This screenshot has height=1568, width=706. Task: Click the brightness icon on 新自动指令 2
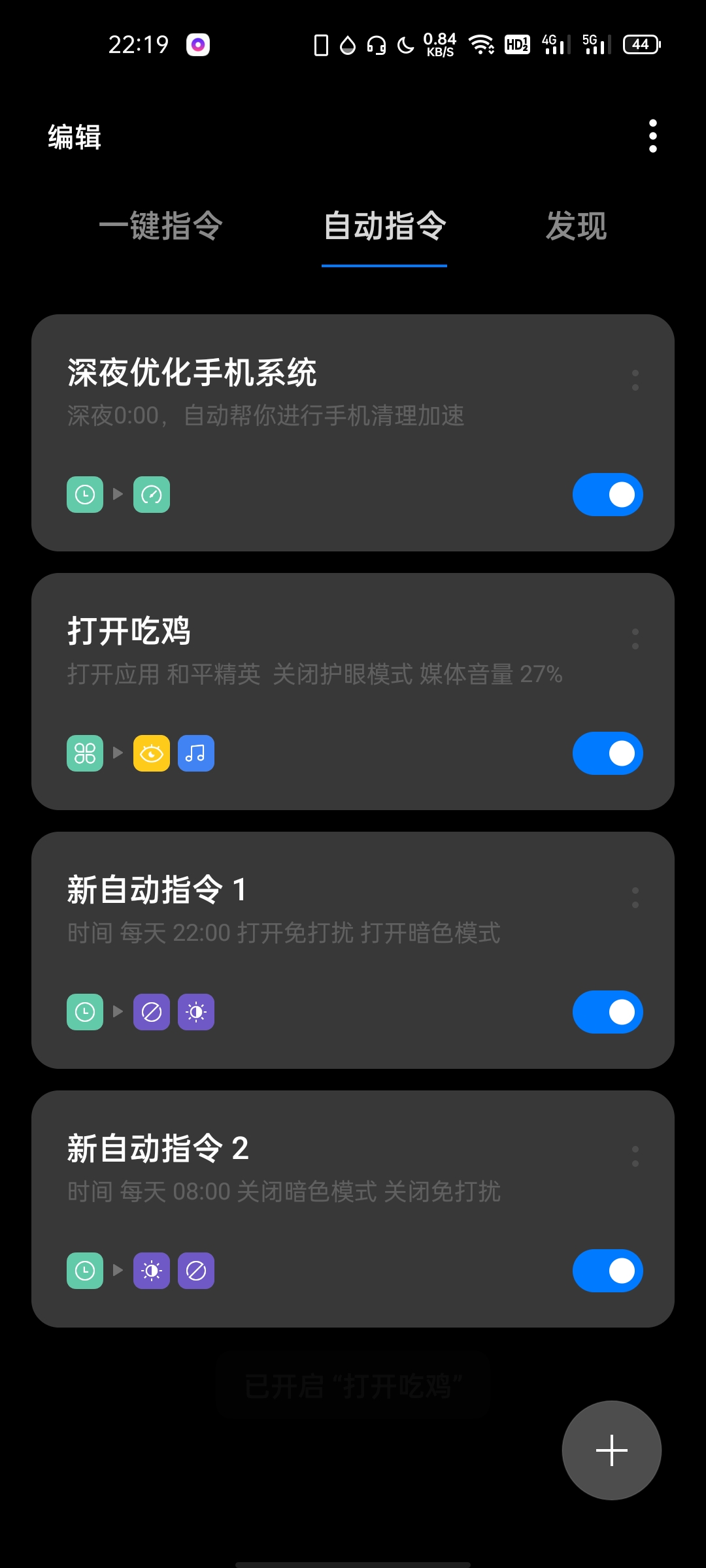[151, 1269]
